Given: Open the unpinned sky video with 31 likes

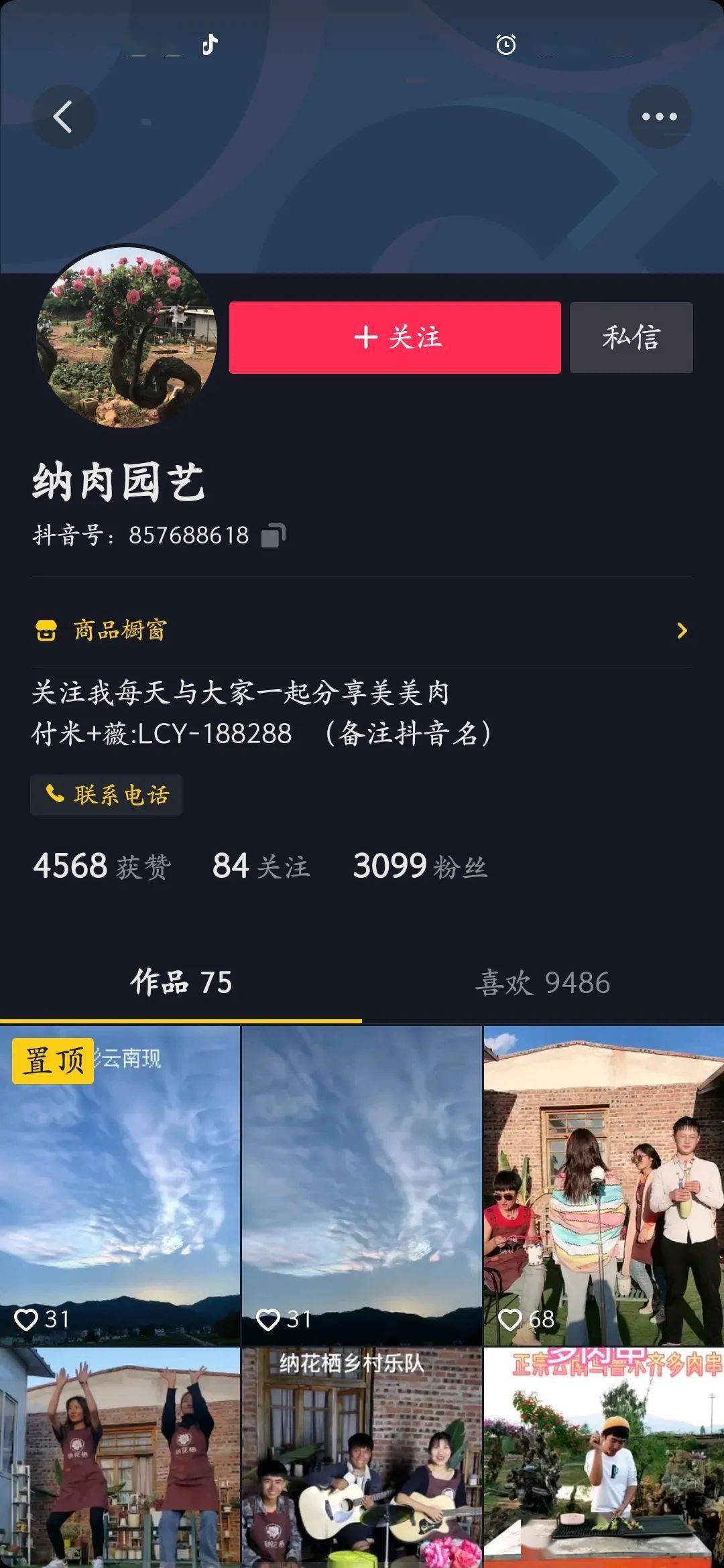Looking at the screenshot, I should pyautogui.click(x=361, y=1185).
